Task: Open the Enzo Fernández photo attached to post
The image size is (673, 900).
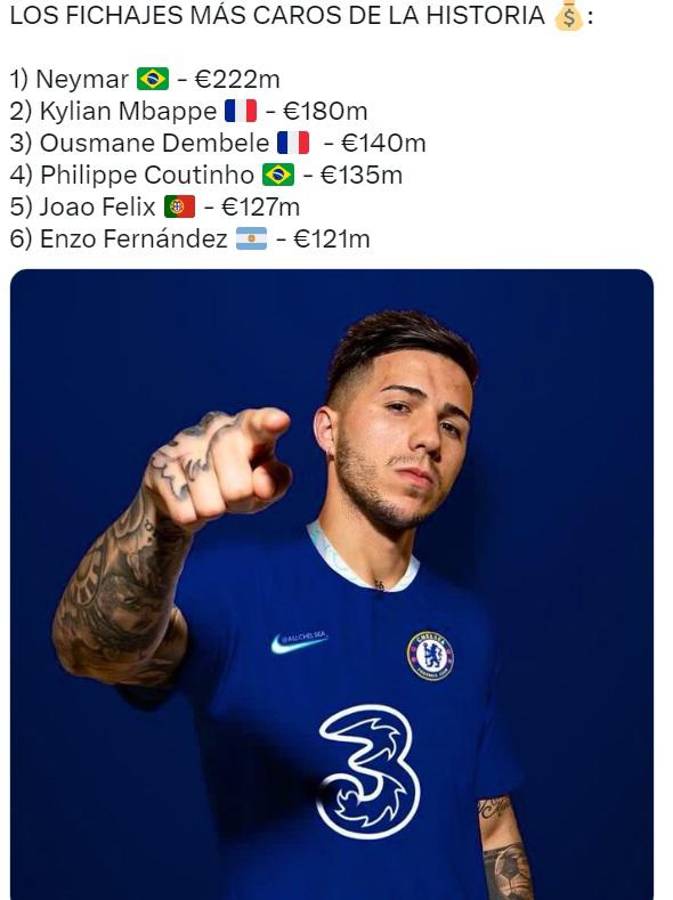Action: 331,584
